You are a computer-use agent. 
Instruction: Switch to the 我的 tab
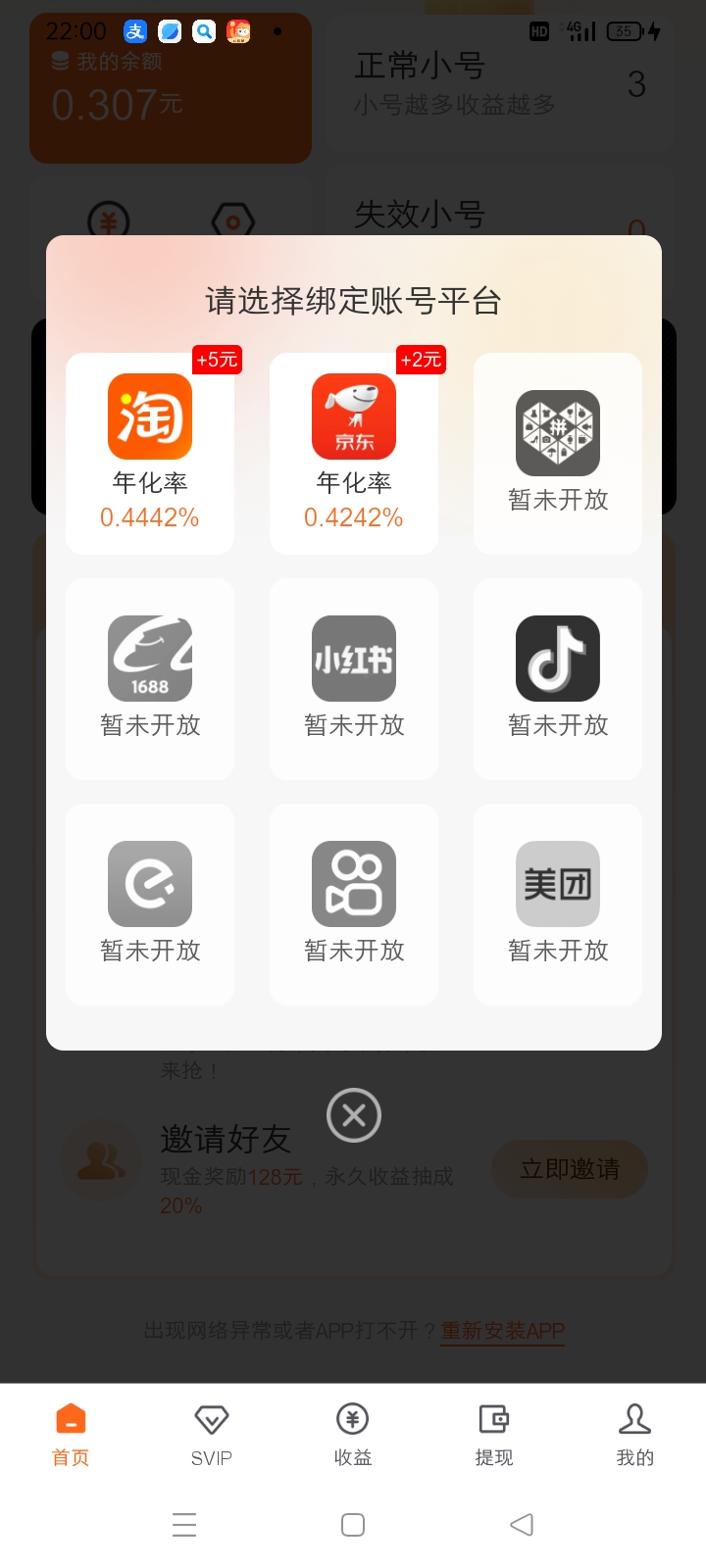pyautogui.click(x=635, y=1435)
